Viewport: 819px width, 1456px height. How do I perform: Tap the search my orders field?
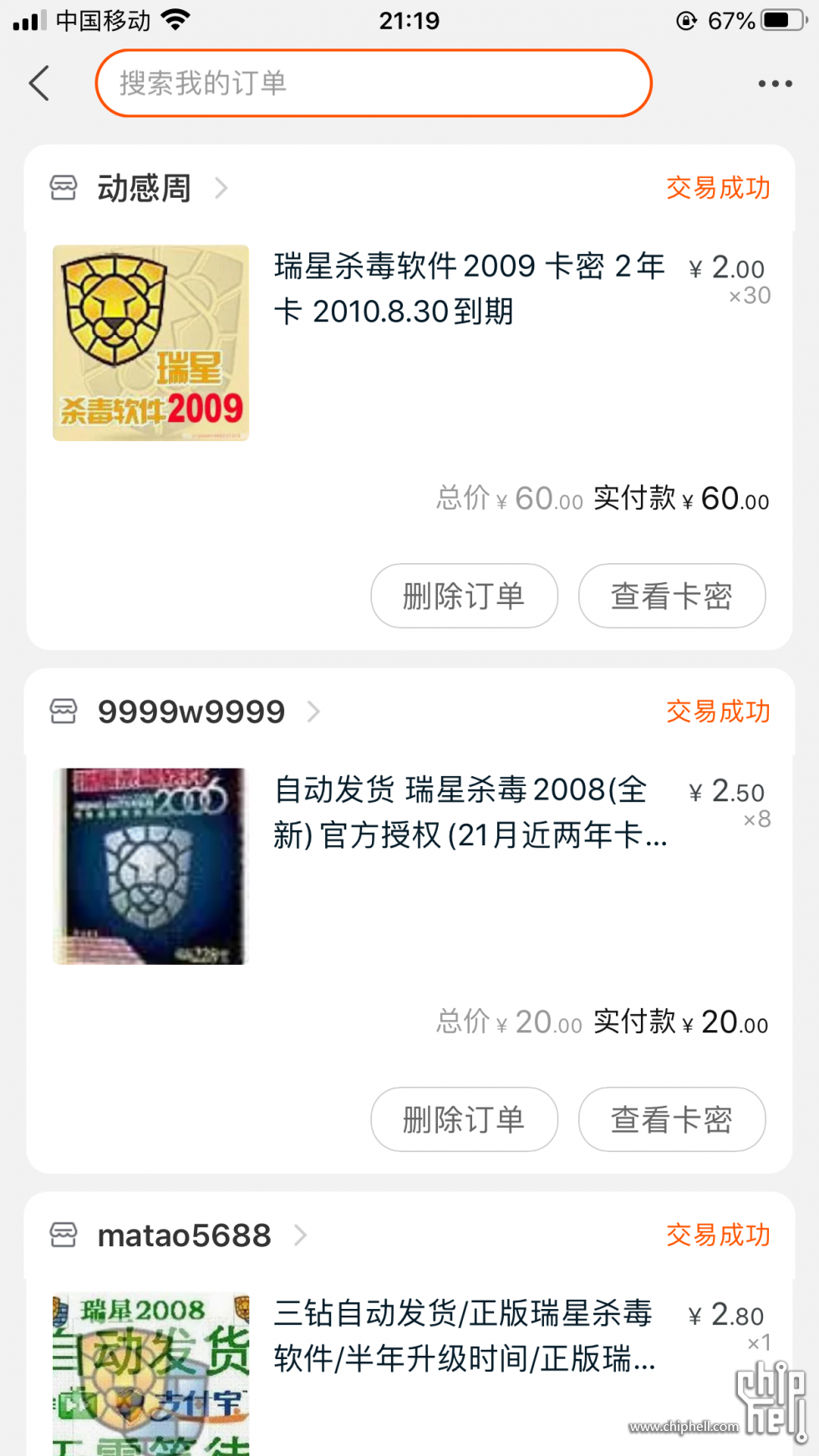[x=374, y=84]
